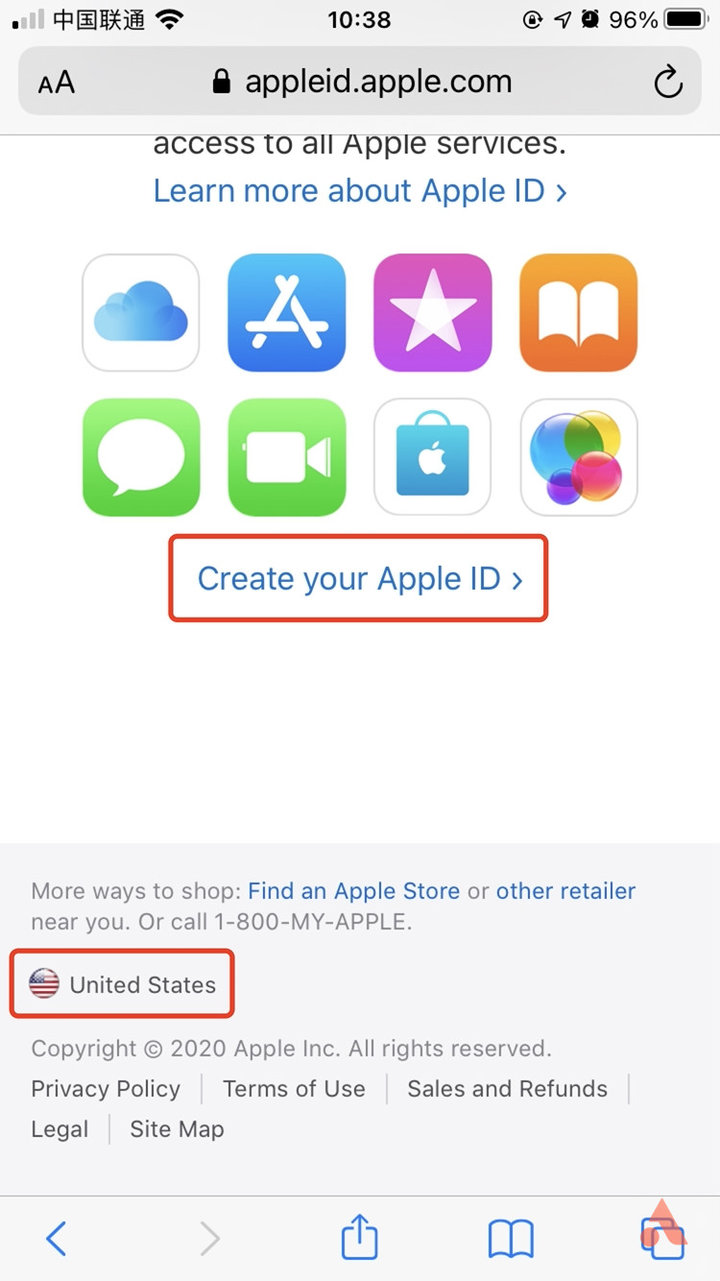Navigate back to the previous page
This screenshot has height=1281, width=720.
57,1238
